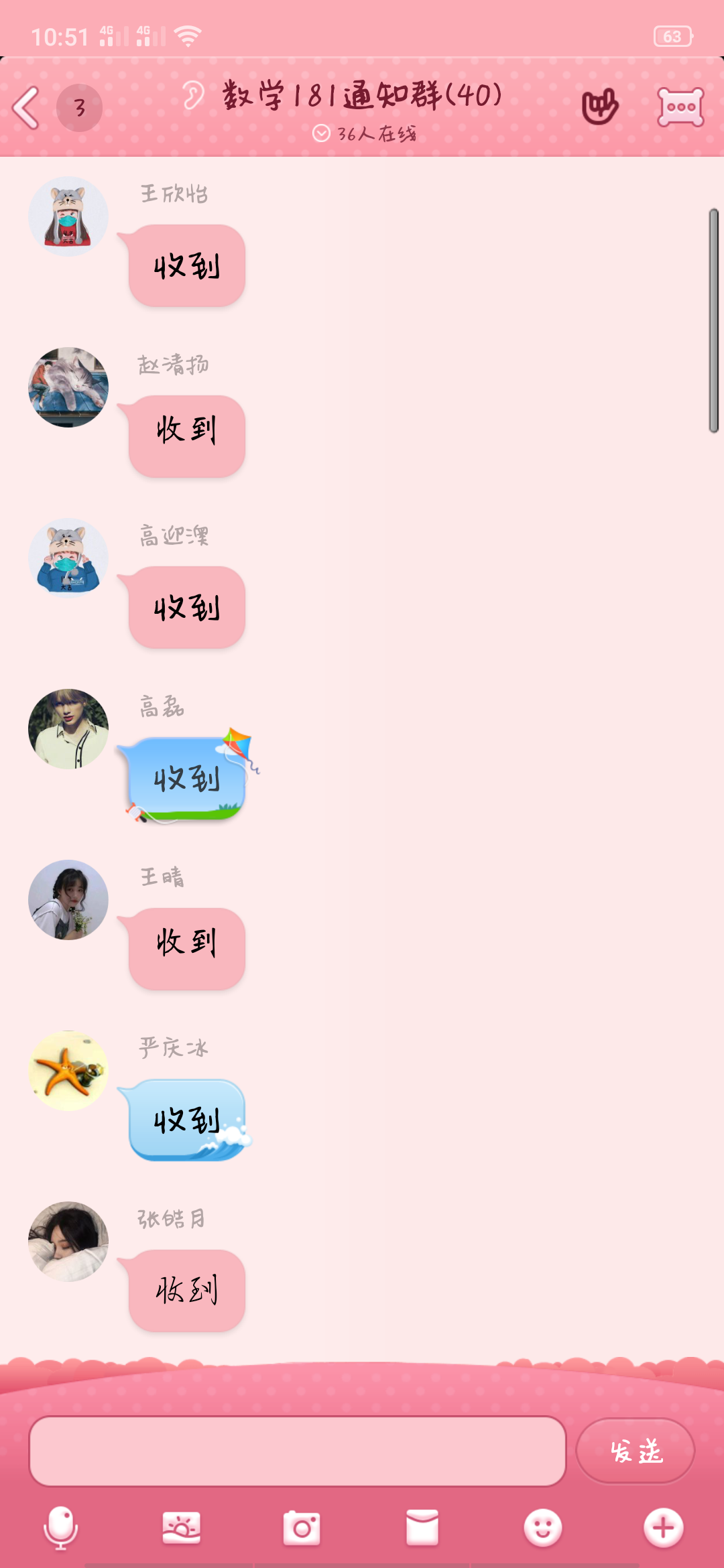The height and width of the screenshot is (1568, 724).
Task: Tap the hand gesture icon in header
Action: click(x=599, y=107)
